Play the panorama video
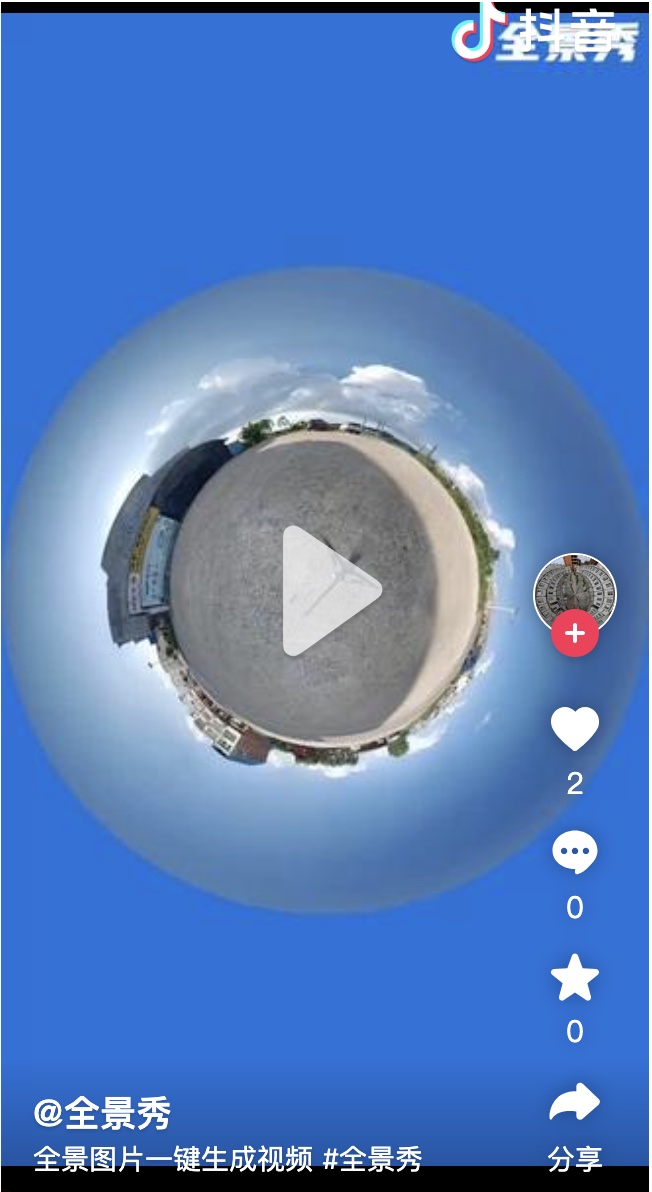 click(329, 590)
